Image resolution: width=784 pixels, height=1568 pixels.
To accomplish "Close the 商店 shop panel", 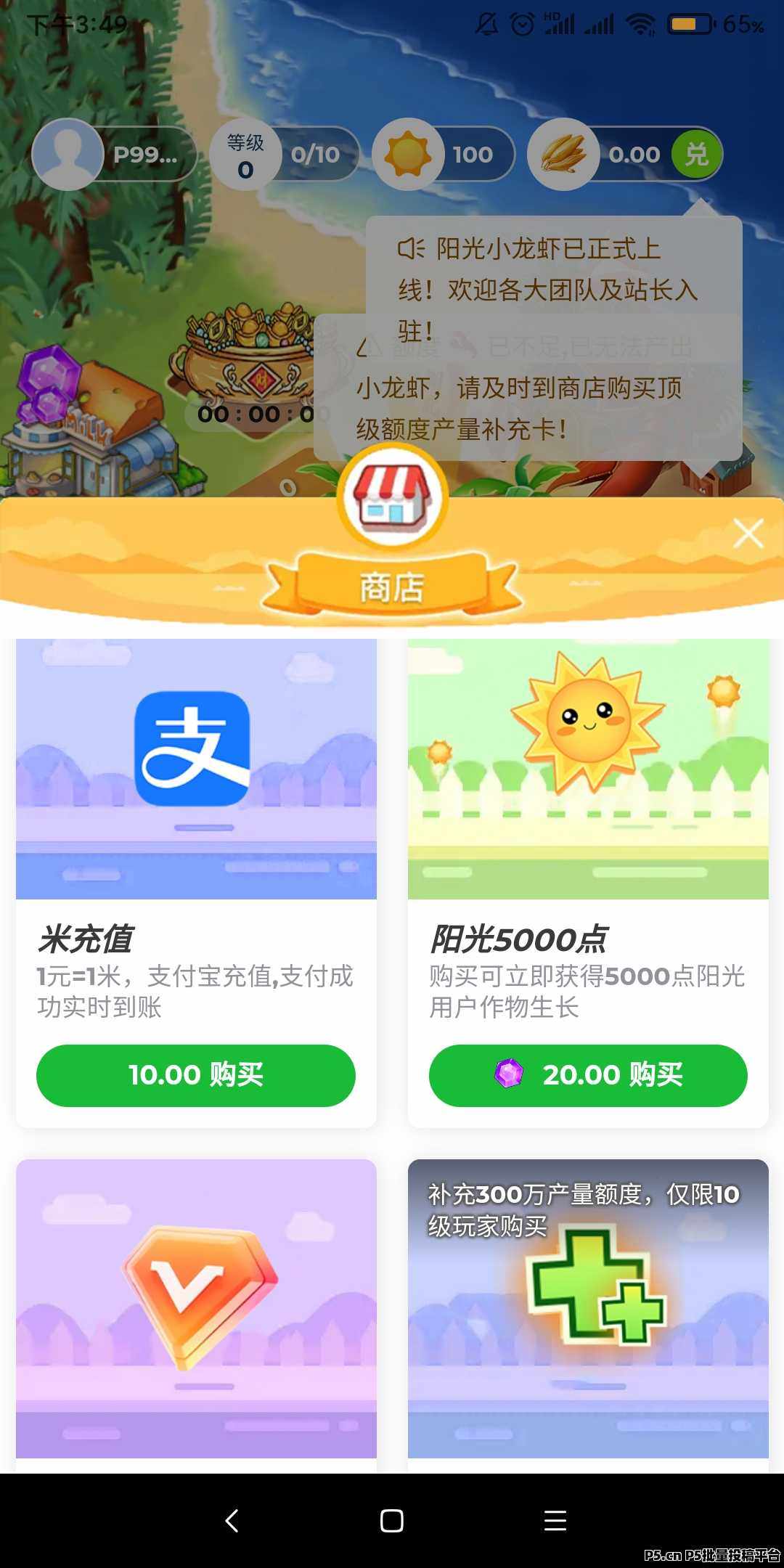I will coord(748,534).
